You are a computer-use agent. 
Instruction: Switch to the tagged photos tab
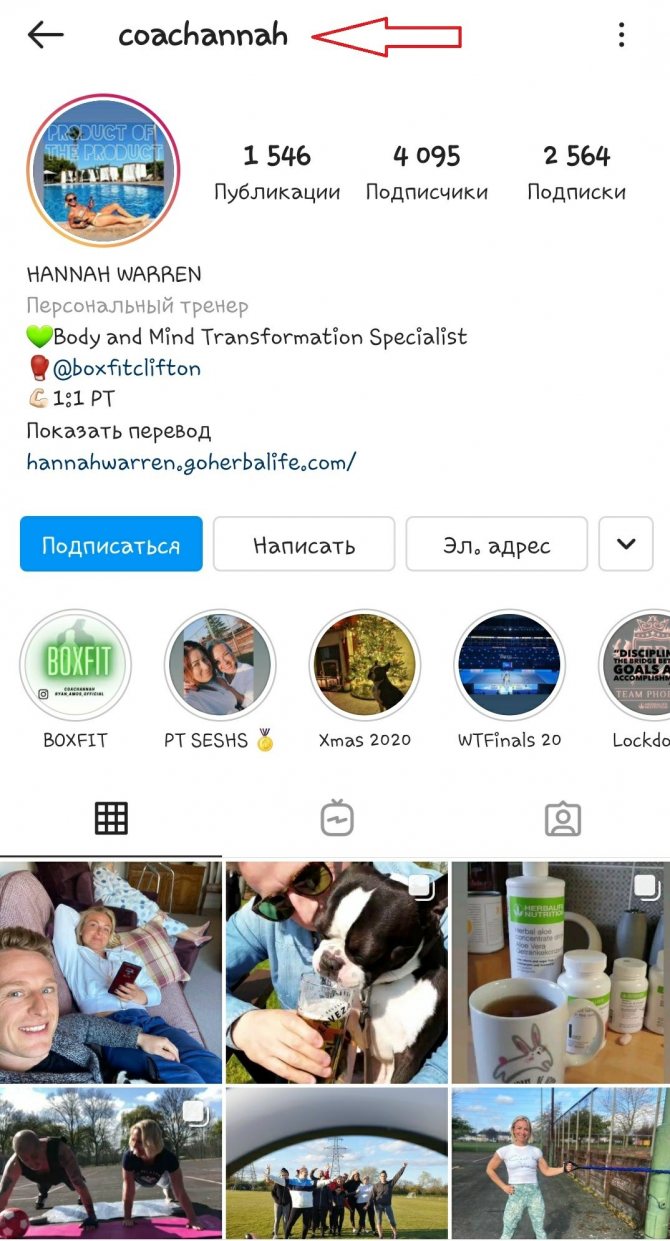coord(563,819)
